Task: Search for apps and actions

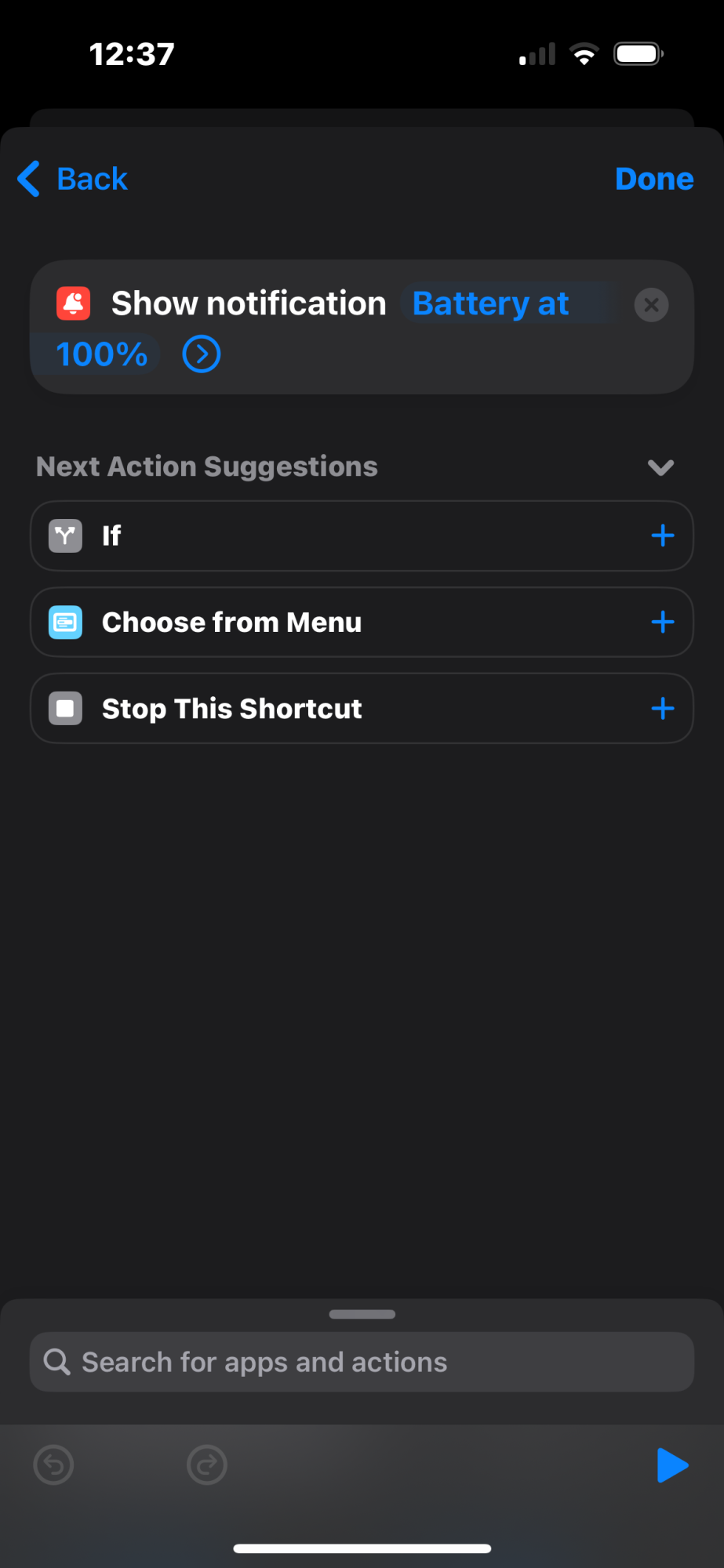Action: point(362,1363)
